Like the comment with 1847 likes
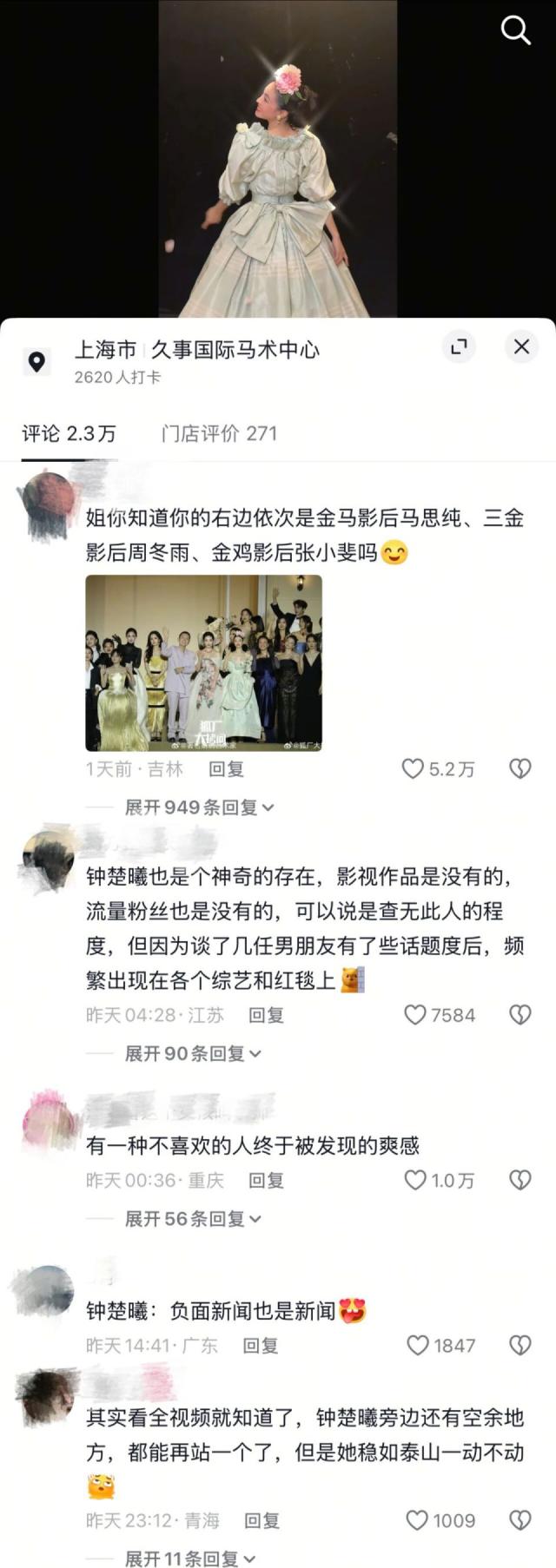Screen dimensions: 556x1568 [x=418, y=1346]
